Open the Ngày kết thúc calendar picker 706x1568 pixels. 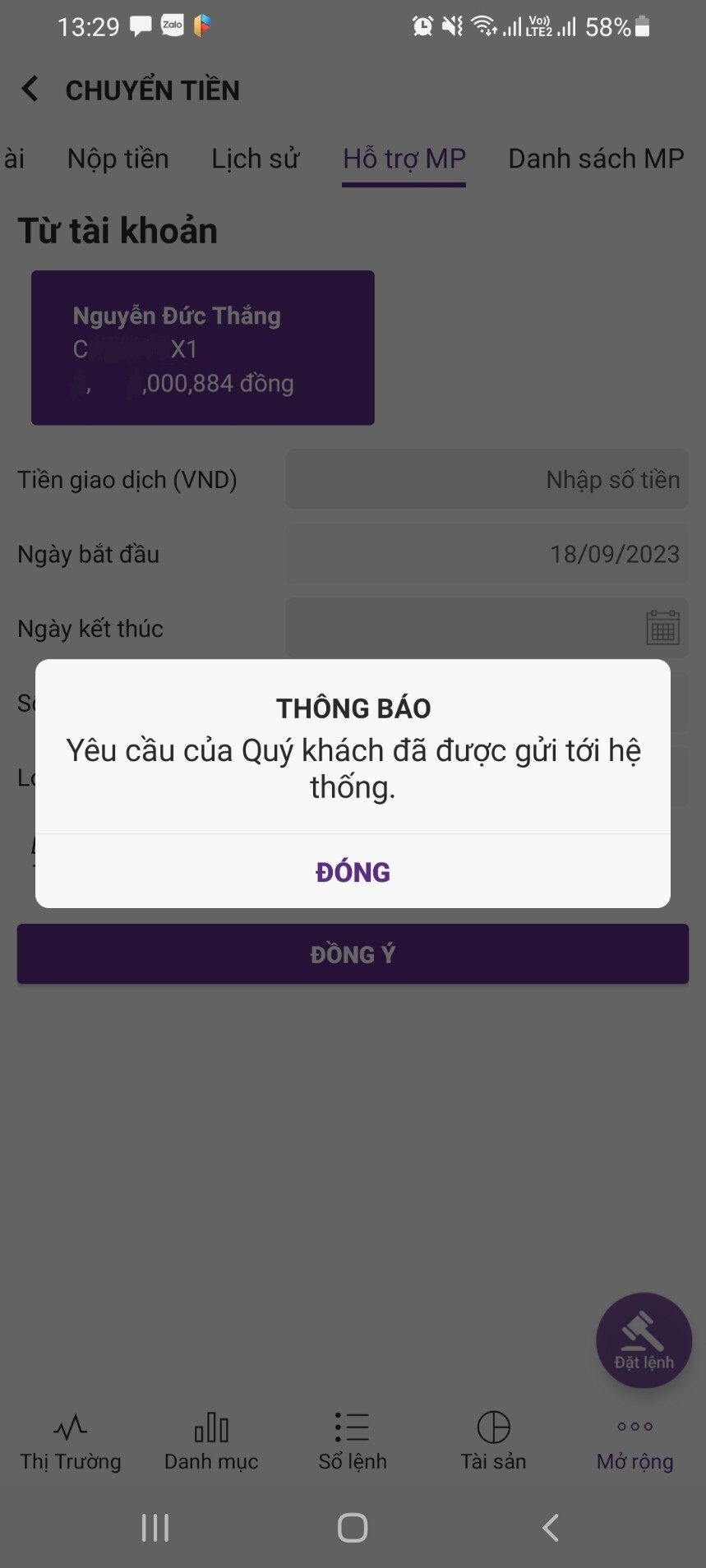click(x=662, y=628)
